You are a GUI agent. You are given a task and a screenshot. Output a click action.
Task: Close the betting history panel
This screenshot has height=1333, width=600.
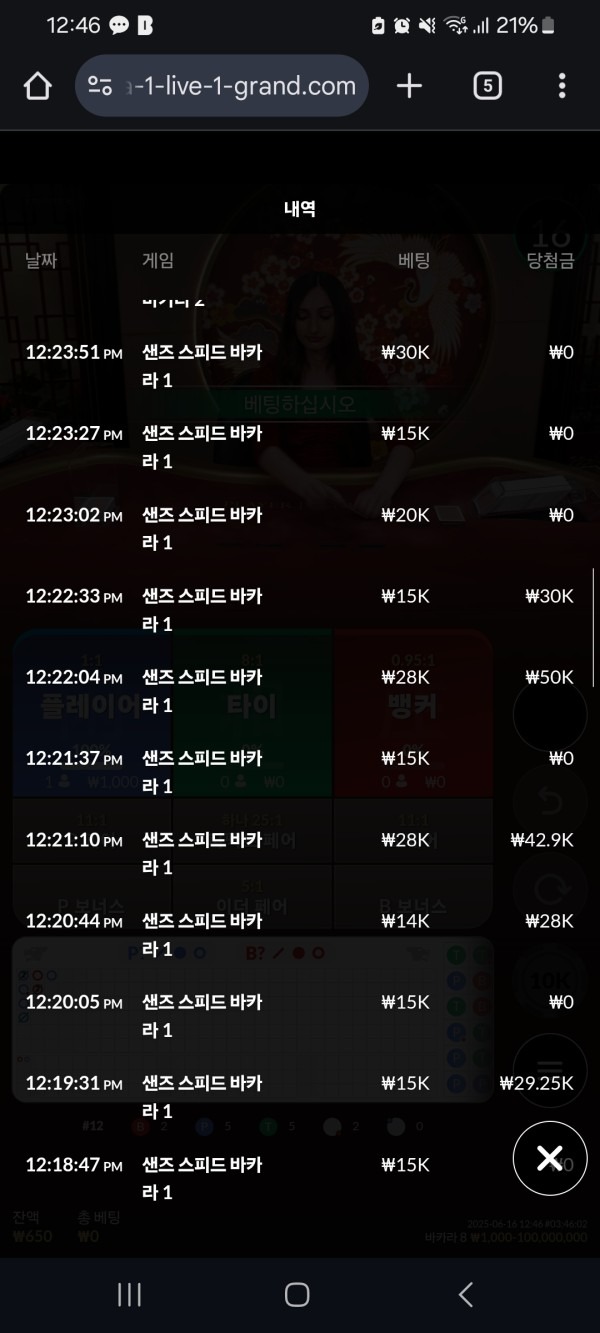point(549,1158)
